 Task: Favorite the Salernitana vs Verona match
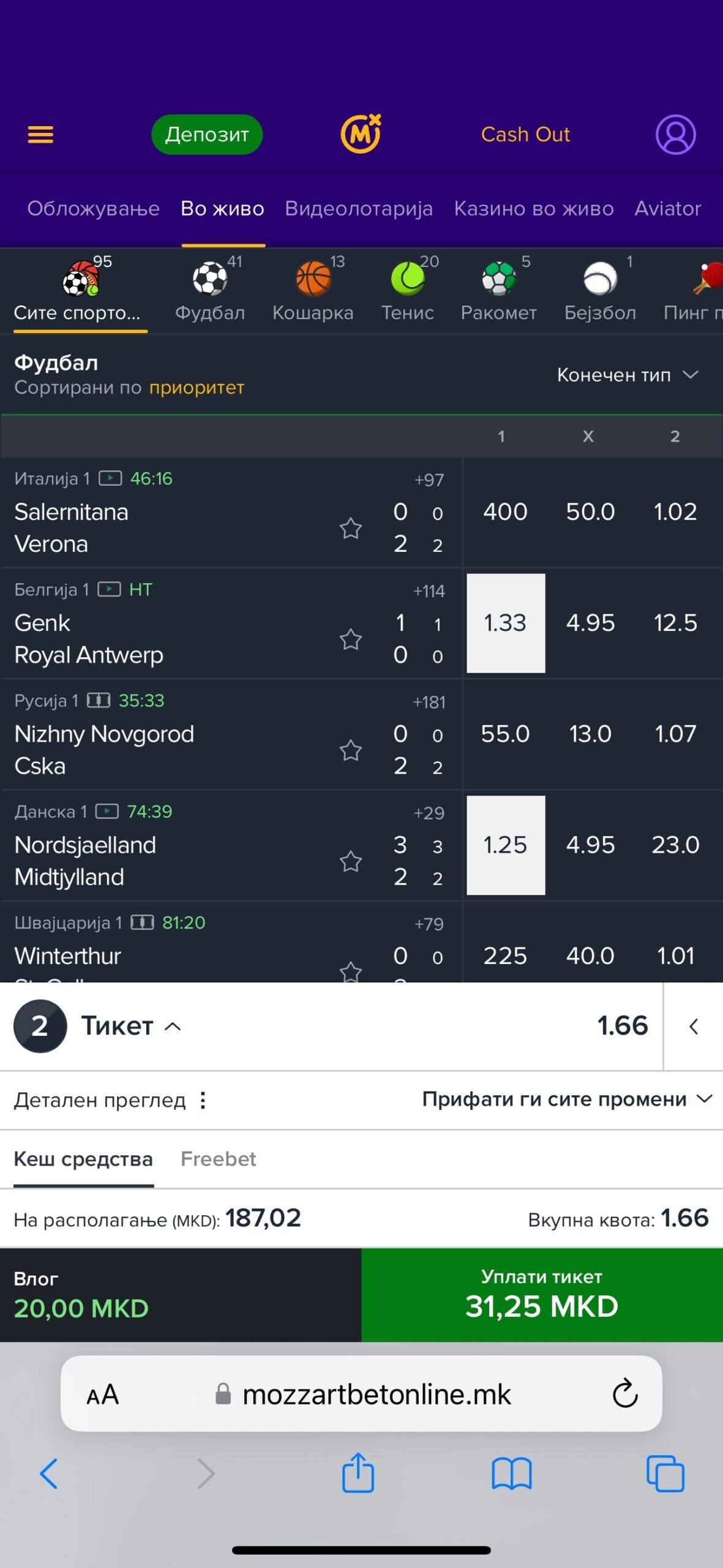click(351, 528)
